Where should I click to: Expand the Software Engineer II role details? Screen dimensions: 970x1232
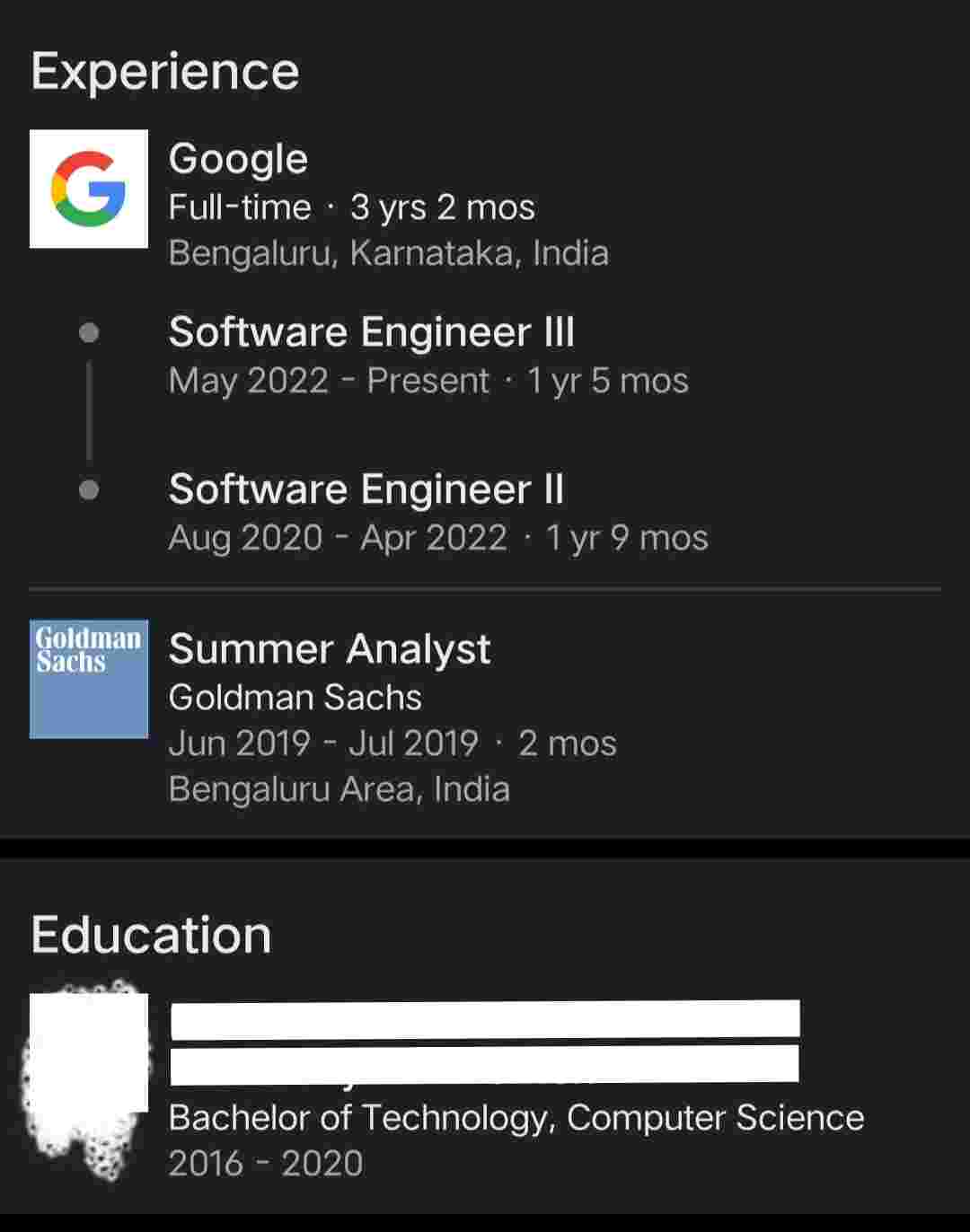pos(366,489)
